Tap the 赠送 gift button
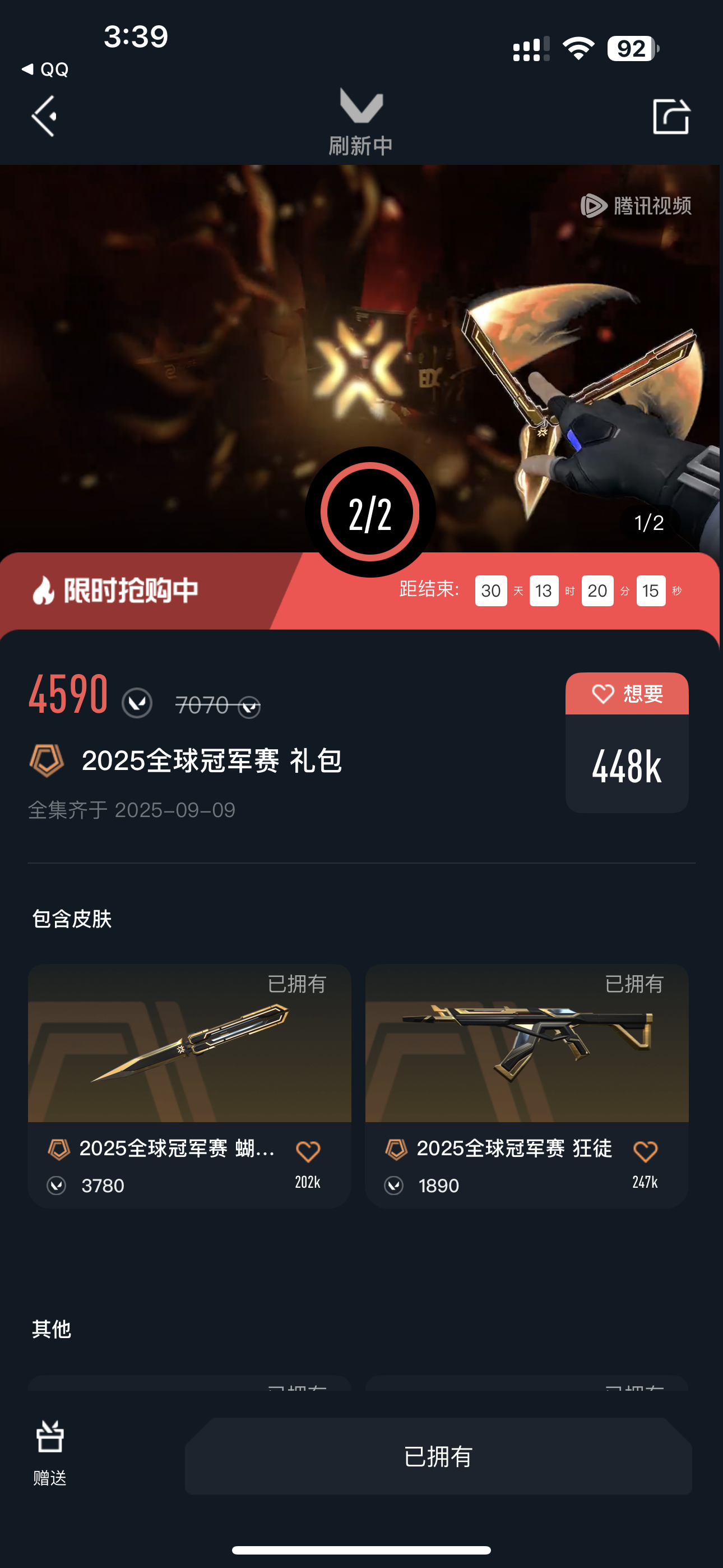Viewport: 723px width, 1568px height. pos(50,1453)
